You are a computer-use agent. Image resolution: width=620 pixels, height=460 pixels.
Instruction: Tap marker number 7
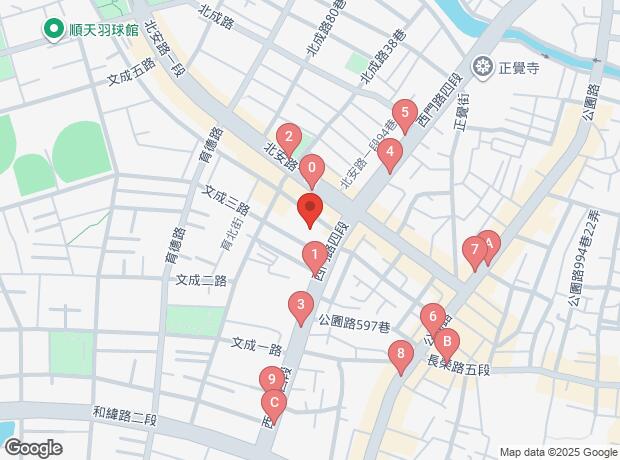coord(475,254)
